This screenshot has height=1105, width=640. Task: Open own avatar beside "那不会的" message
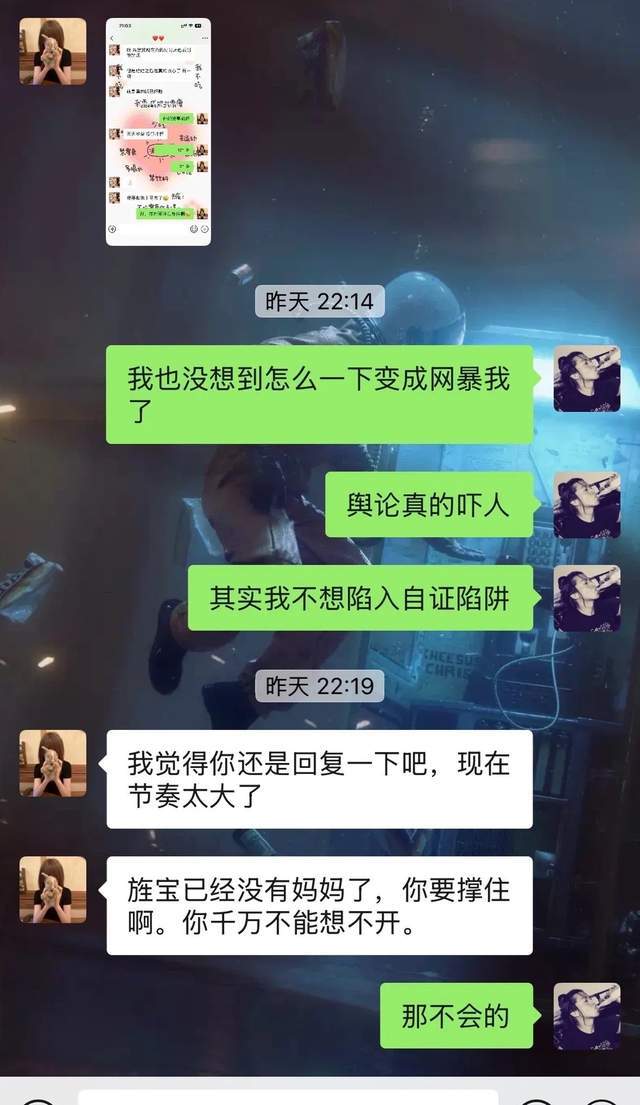(587, 1016)
